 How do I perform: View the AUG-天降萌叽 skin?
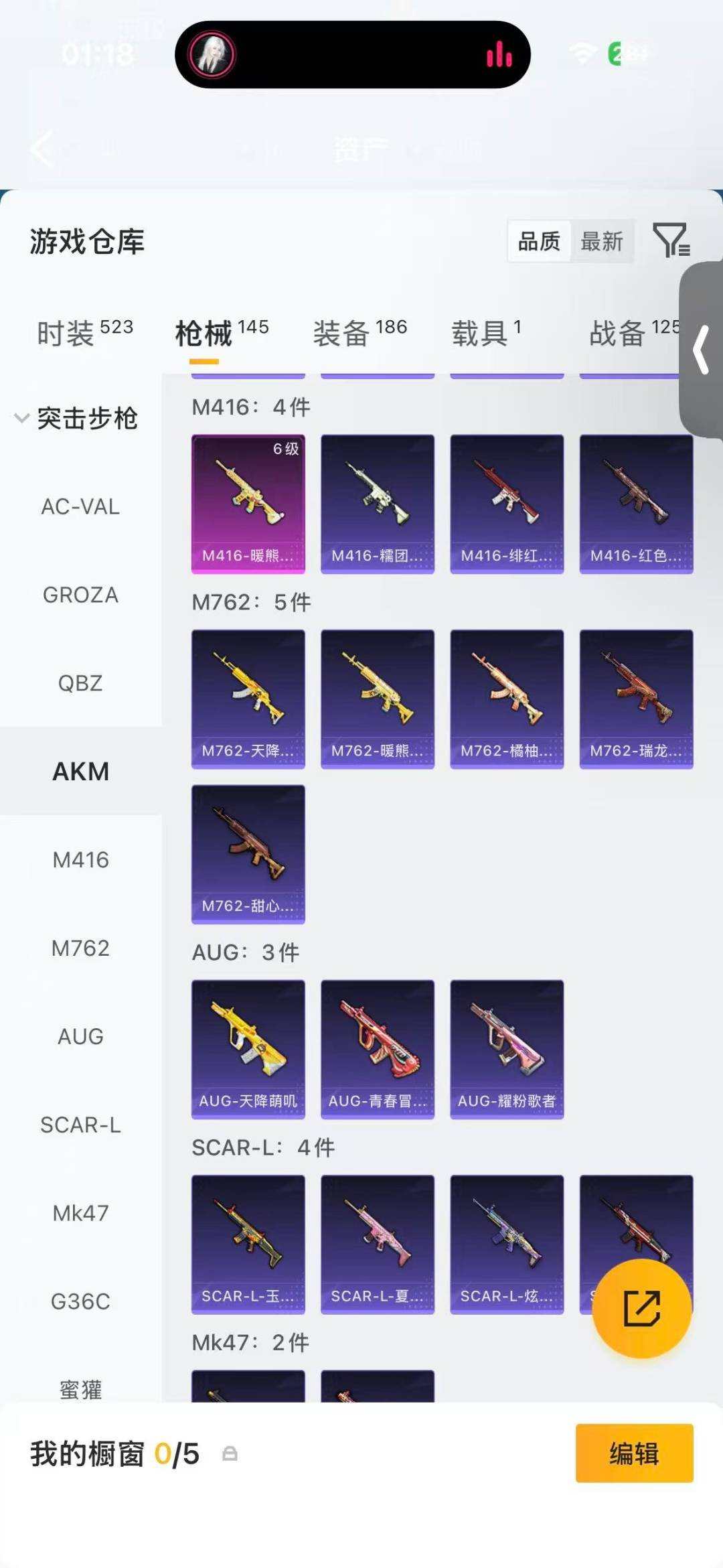248,1049
